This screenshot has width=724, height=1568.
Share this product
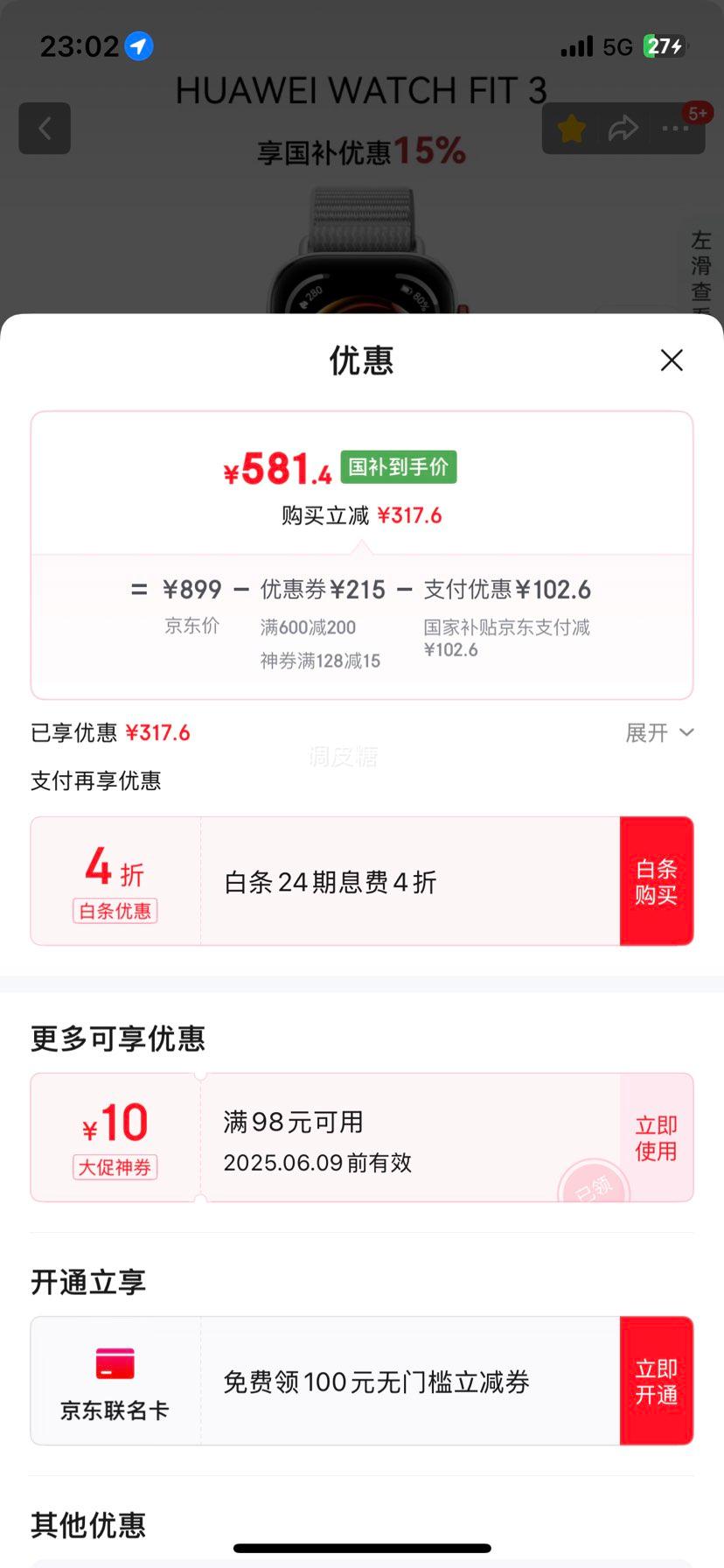point(623,129)
